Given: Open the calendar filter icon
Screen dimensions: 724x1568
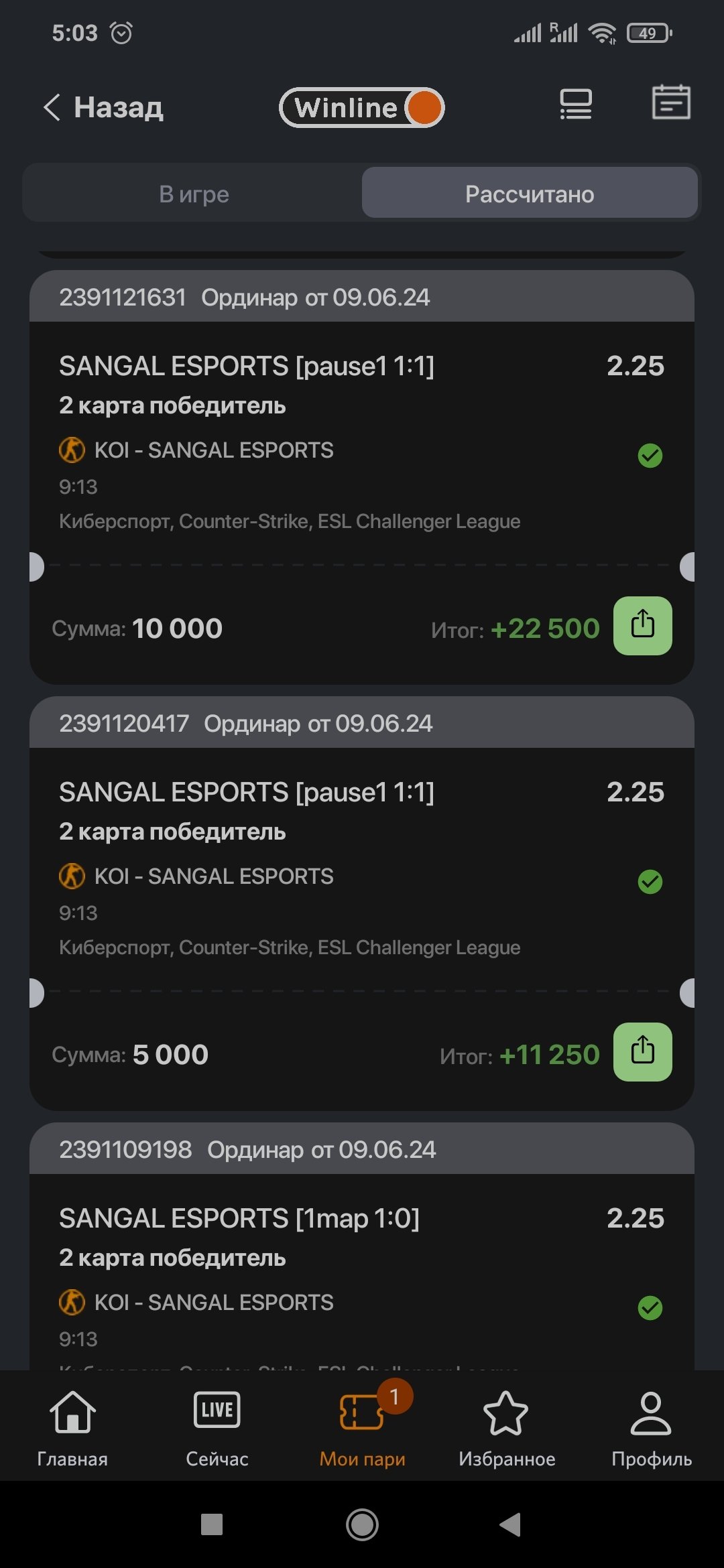Looking at the screenshot, I should 671,103.
